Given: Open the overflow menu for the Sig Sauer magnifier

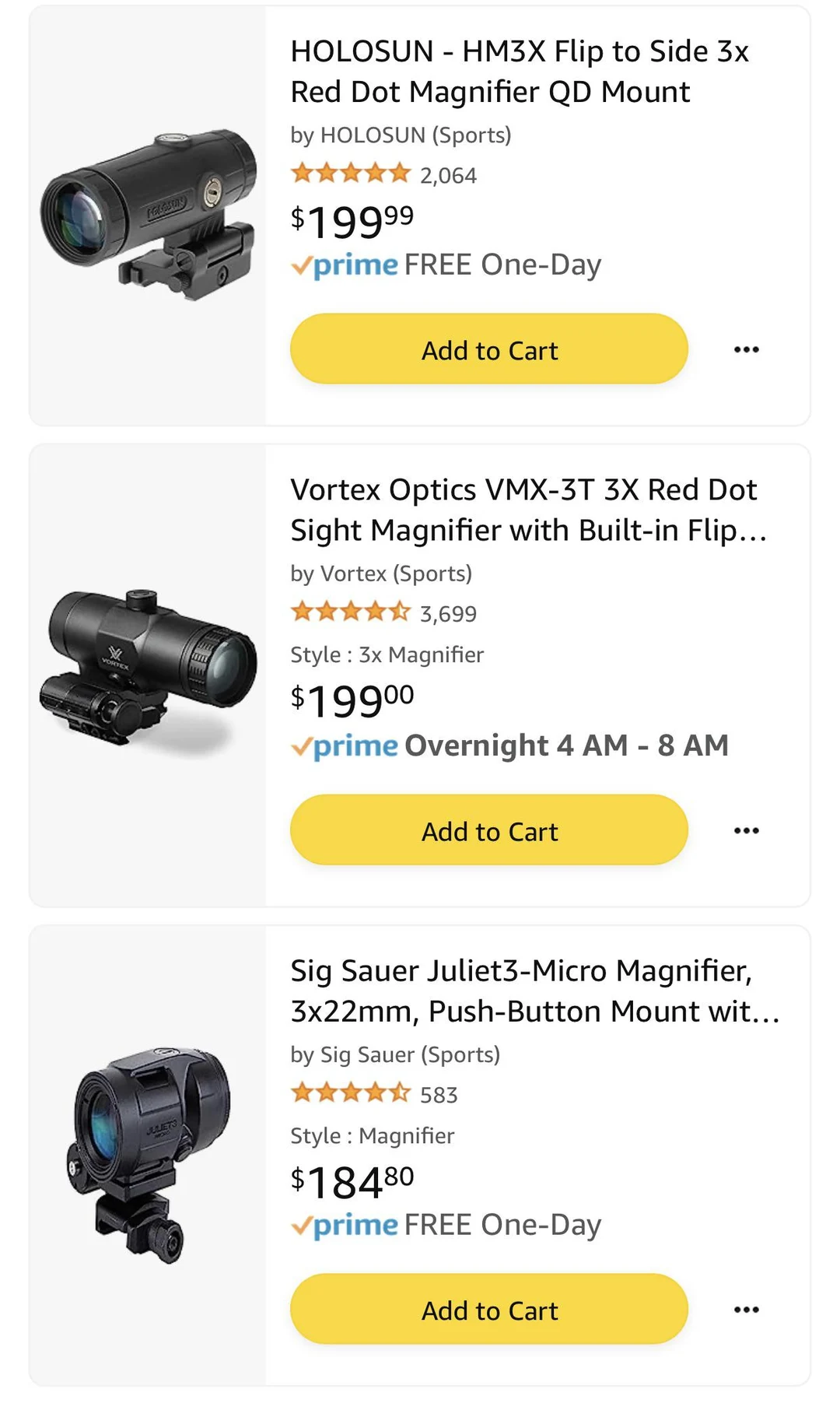Looking at the screenshot, I should coord(746,1309).
